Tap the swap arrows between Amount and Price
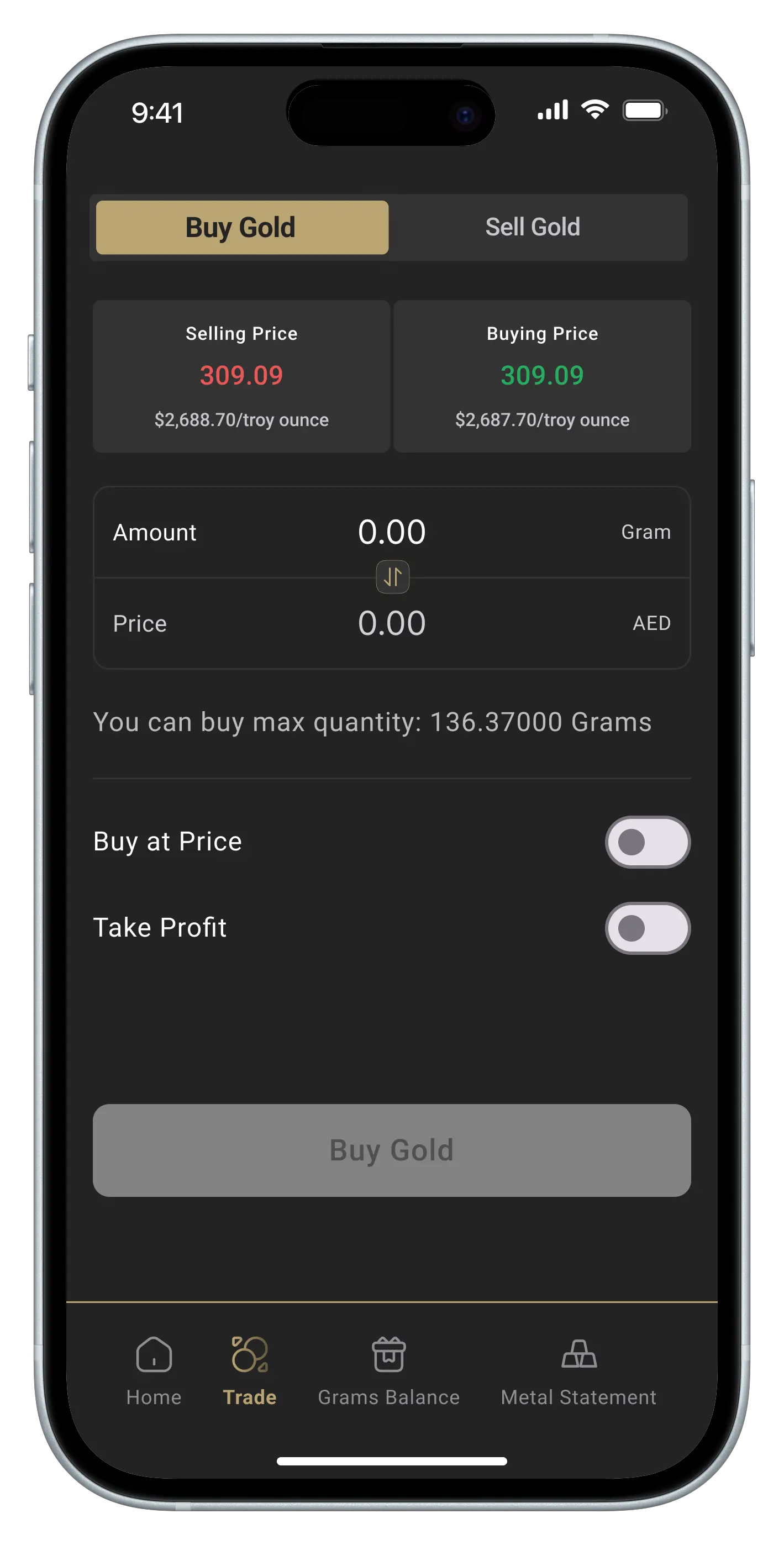The image size is (784, 1545). tap(392, 576)
